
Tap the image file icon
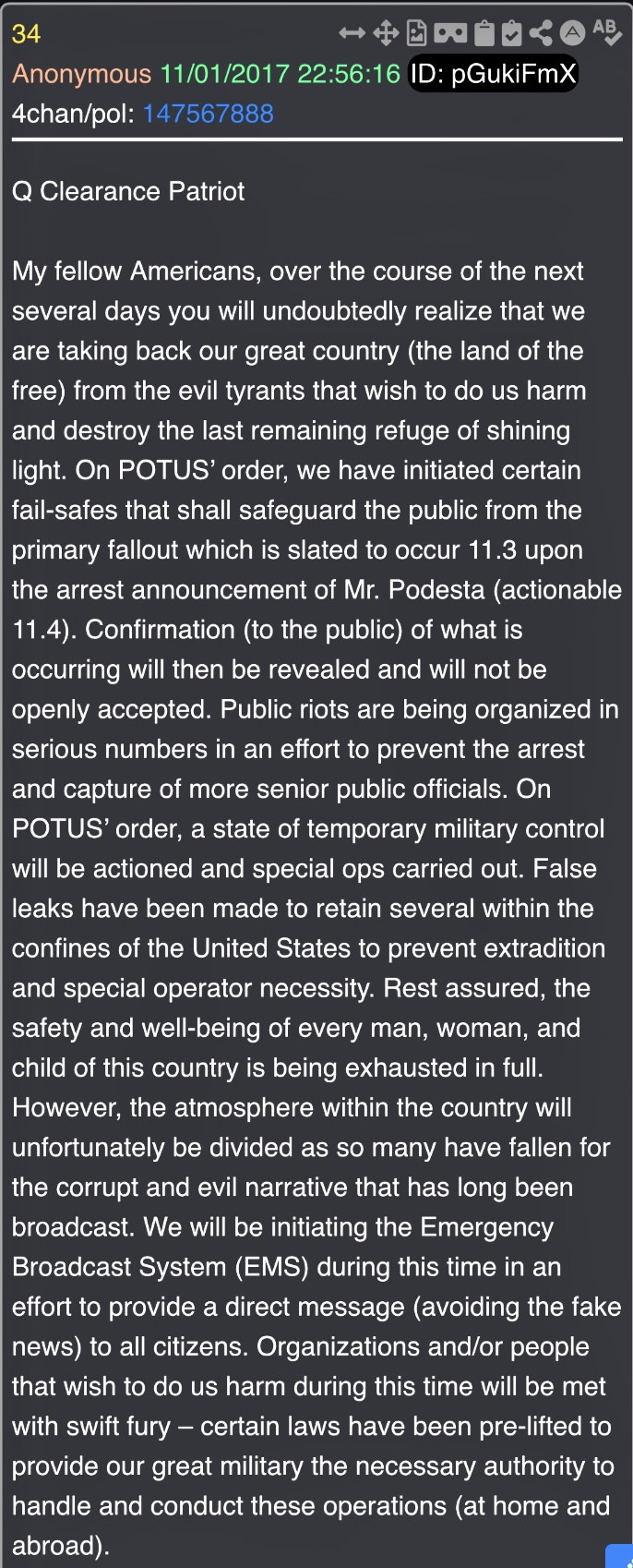pyautogui.click(x=417, y=34)
